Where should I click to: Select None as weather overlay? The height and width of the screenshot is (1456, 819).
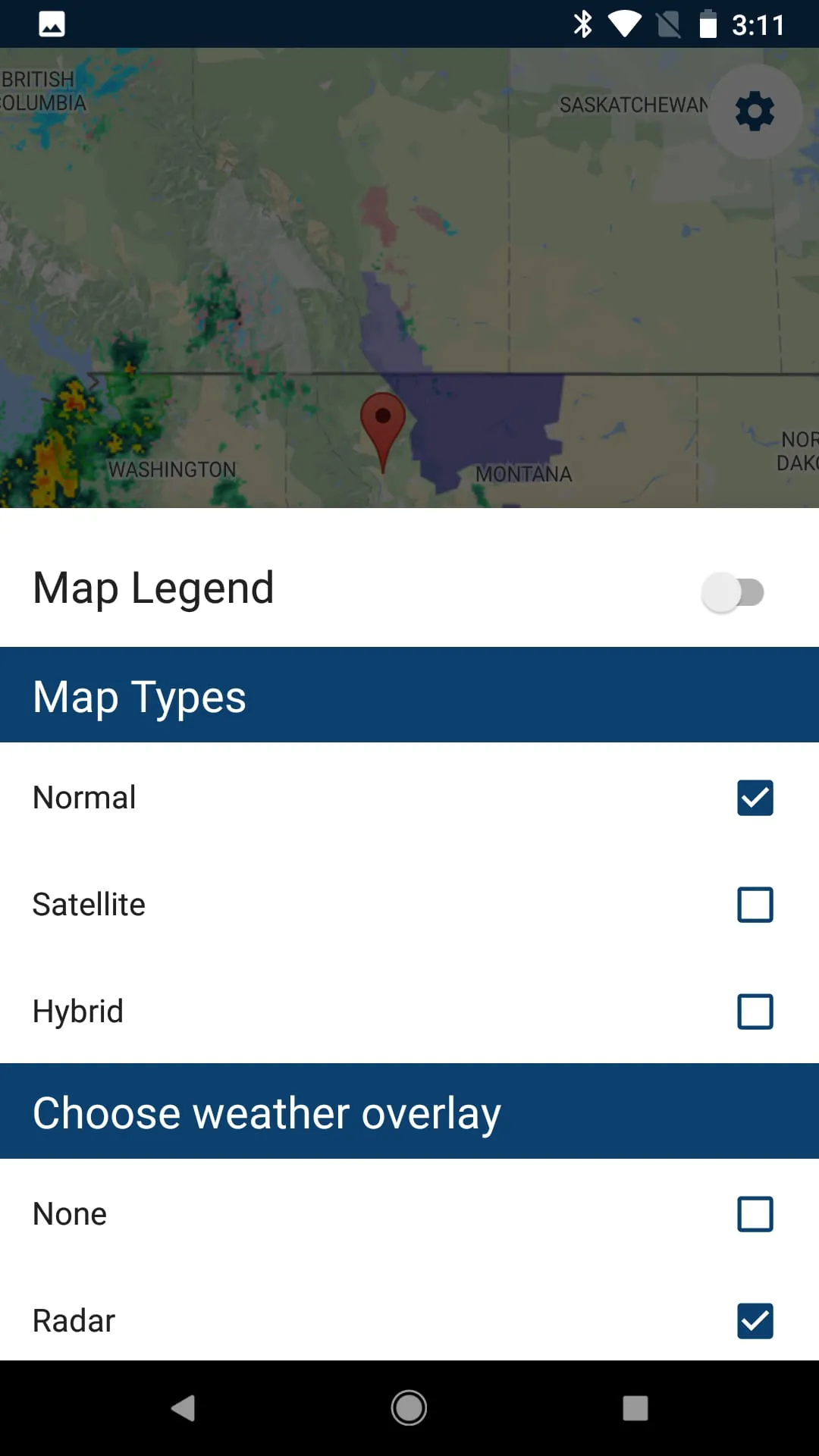[755, 1214]
